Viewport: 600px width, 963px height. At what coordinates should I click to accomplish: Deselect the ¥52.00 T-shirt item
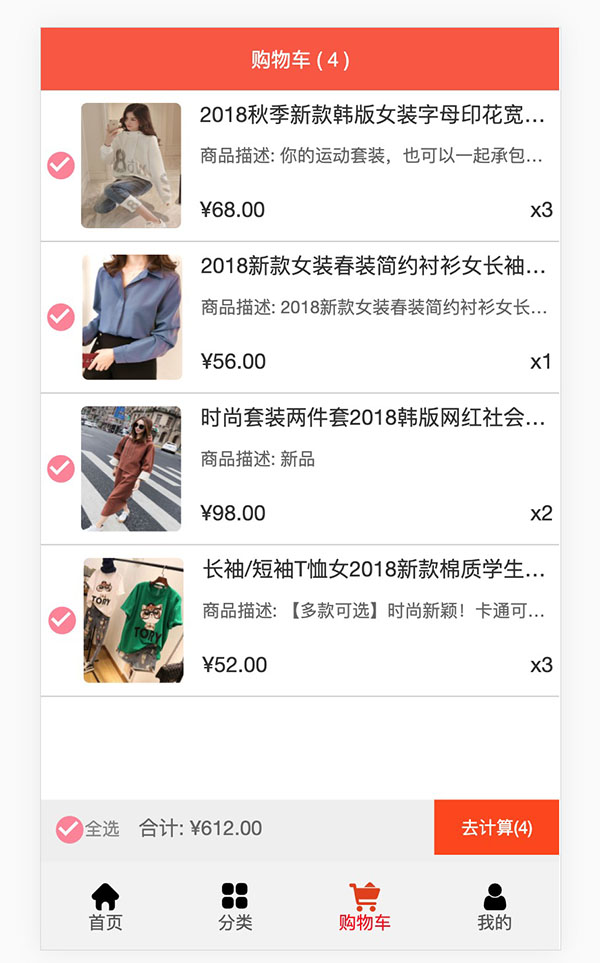point(62,620)
